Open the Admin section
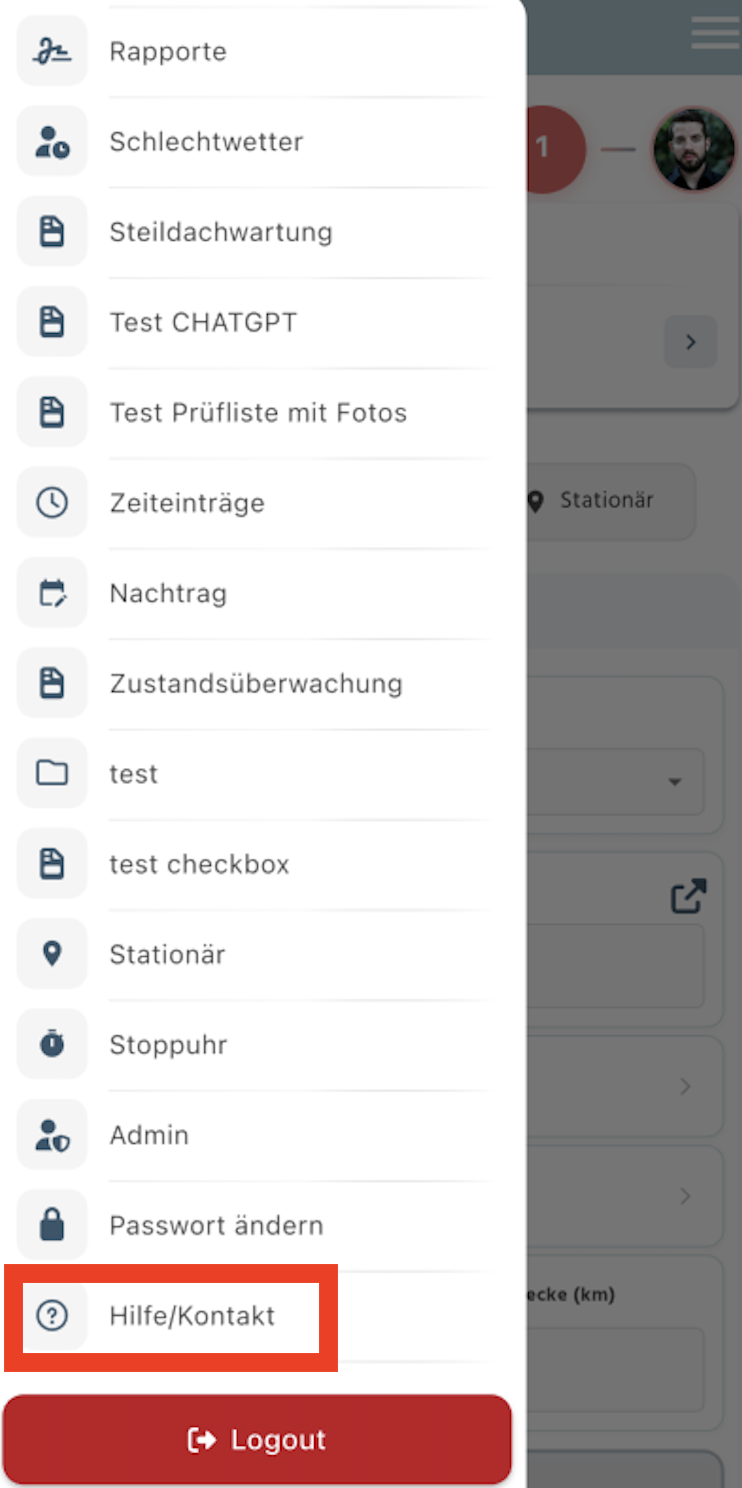Image resolution: width=742 pixels, height=1488 pixels. point(149,1135)
